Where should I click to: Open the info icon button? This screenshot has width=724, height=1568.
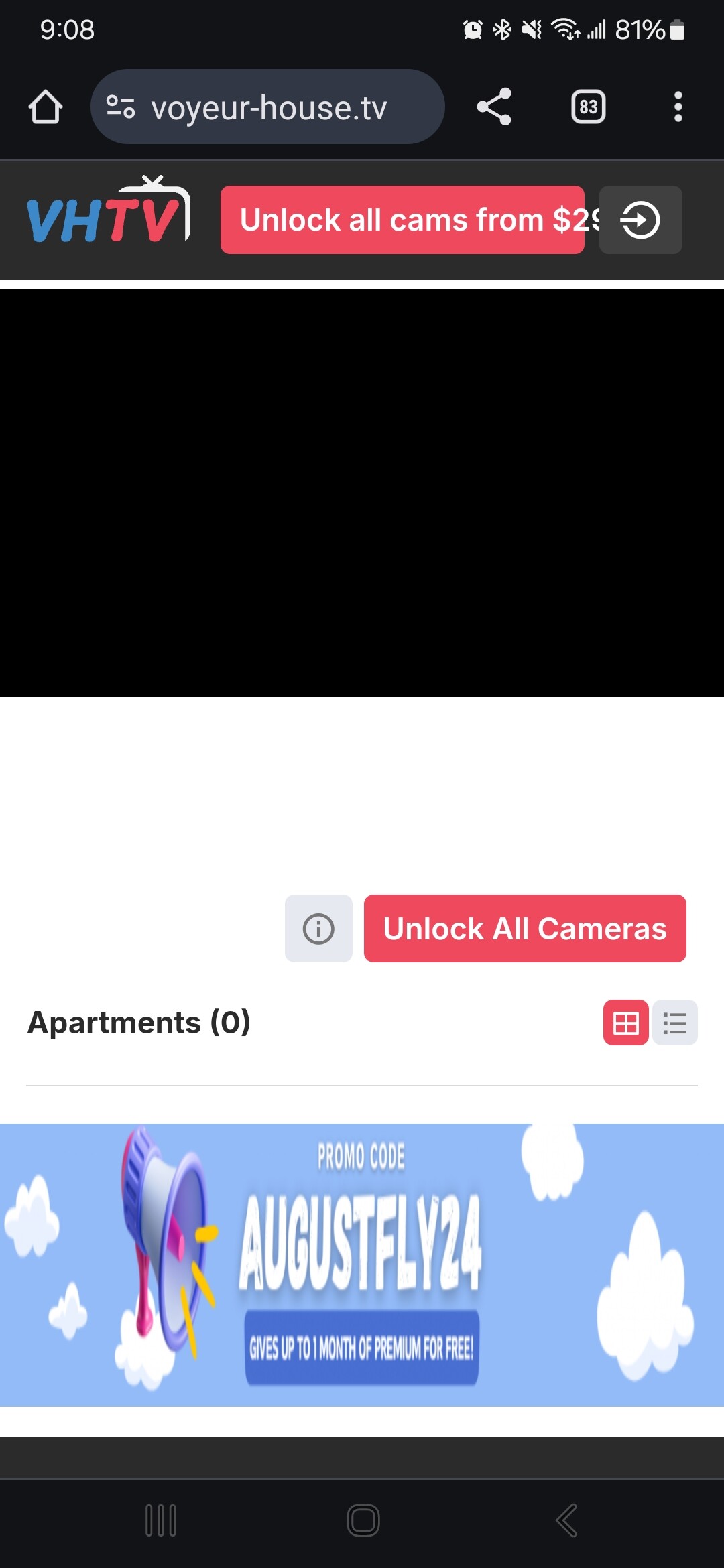click(x=318, y=929)
